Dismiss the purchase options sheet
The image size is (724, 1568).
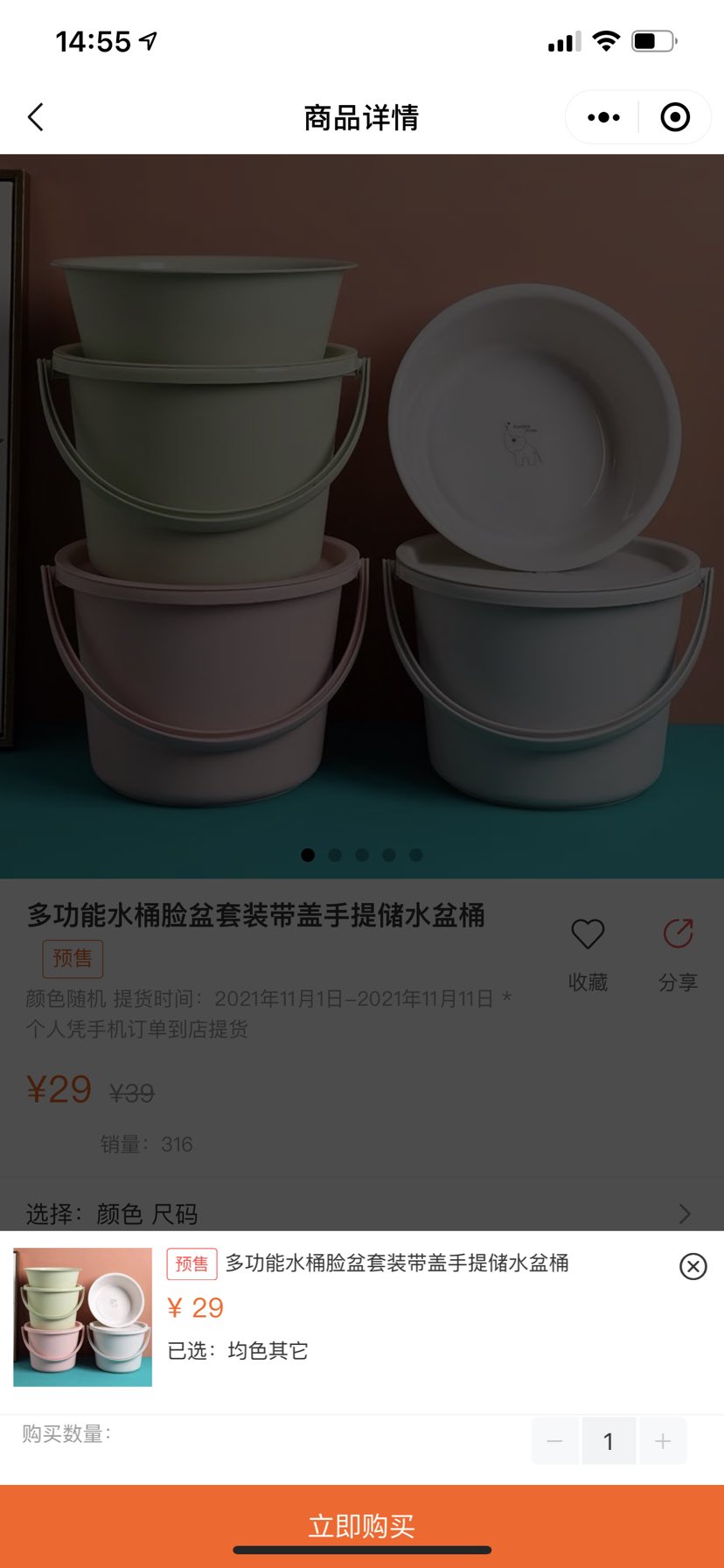(693, 1266)
